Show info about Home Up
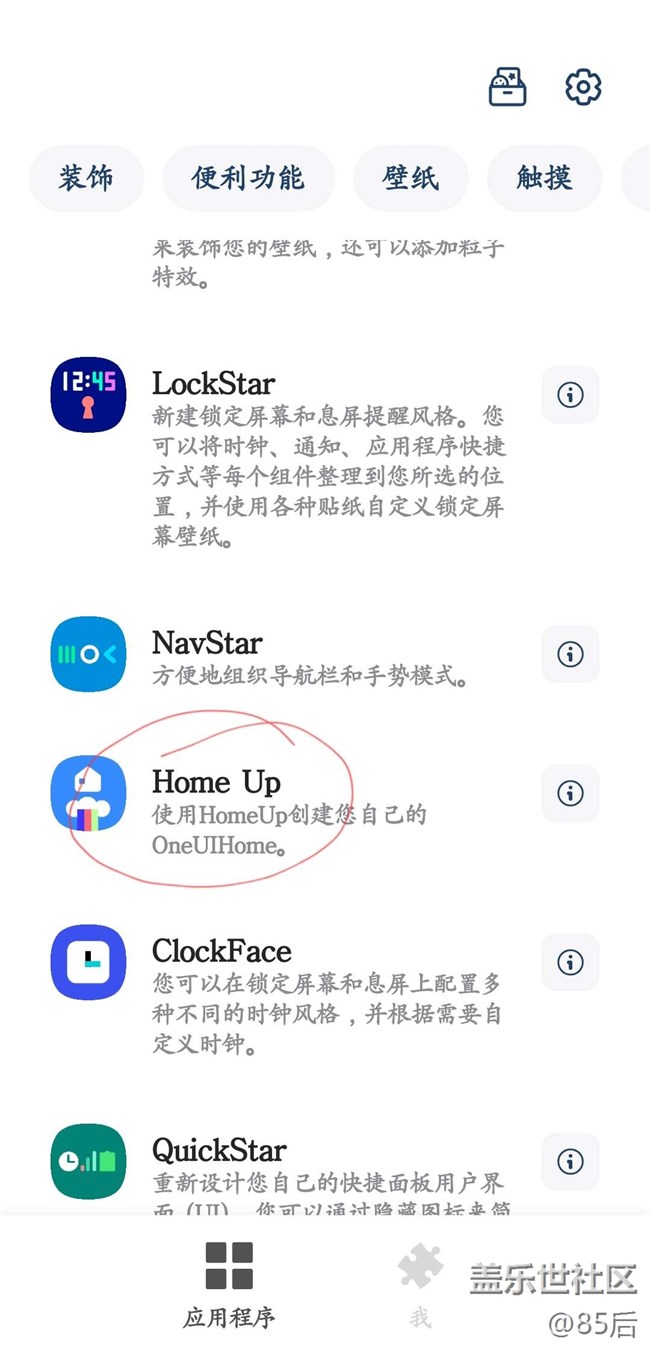The width and height of the screenshot is (650, 1359). 570,793
